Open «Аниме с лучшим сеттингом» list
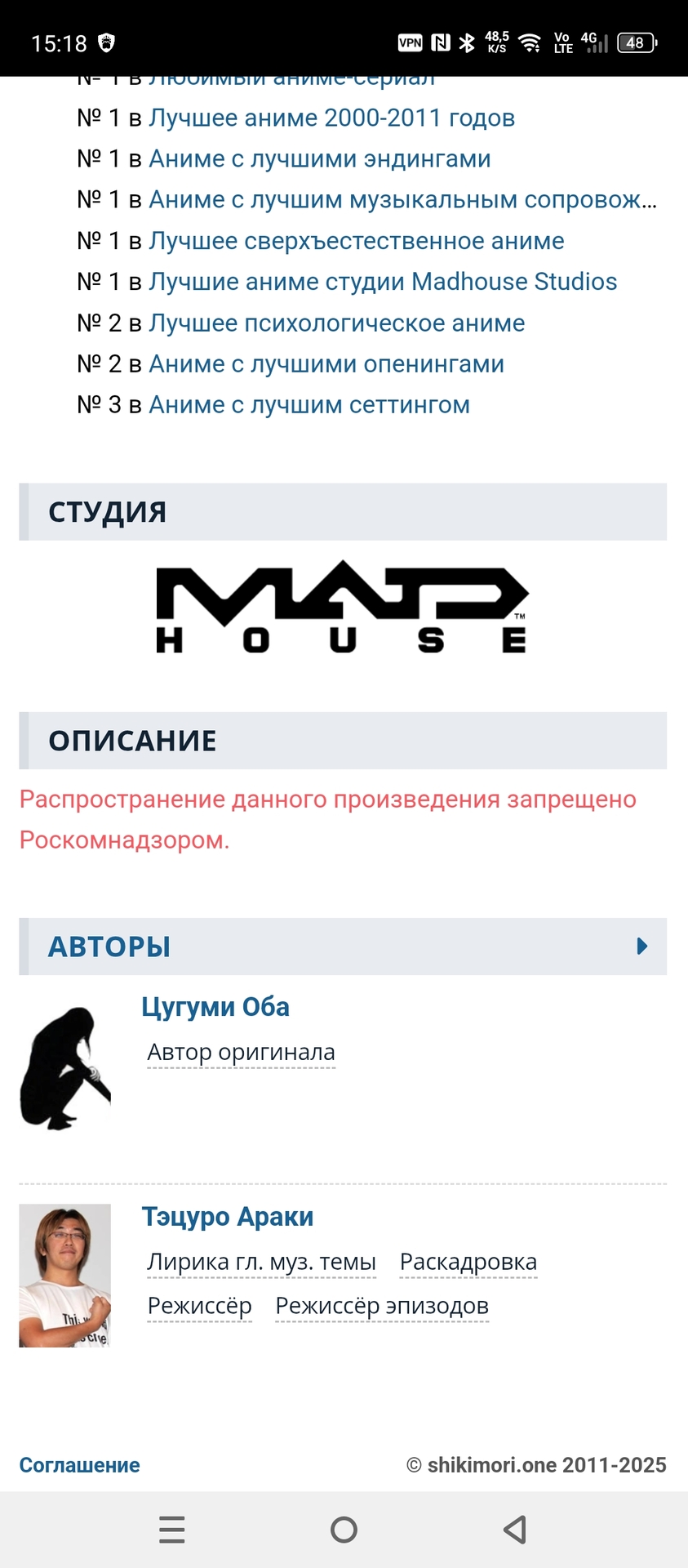The image size is (688, 1568). click(309, 405)
